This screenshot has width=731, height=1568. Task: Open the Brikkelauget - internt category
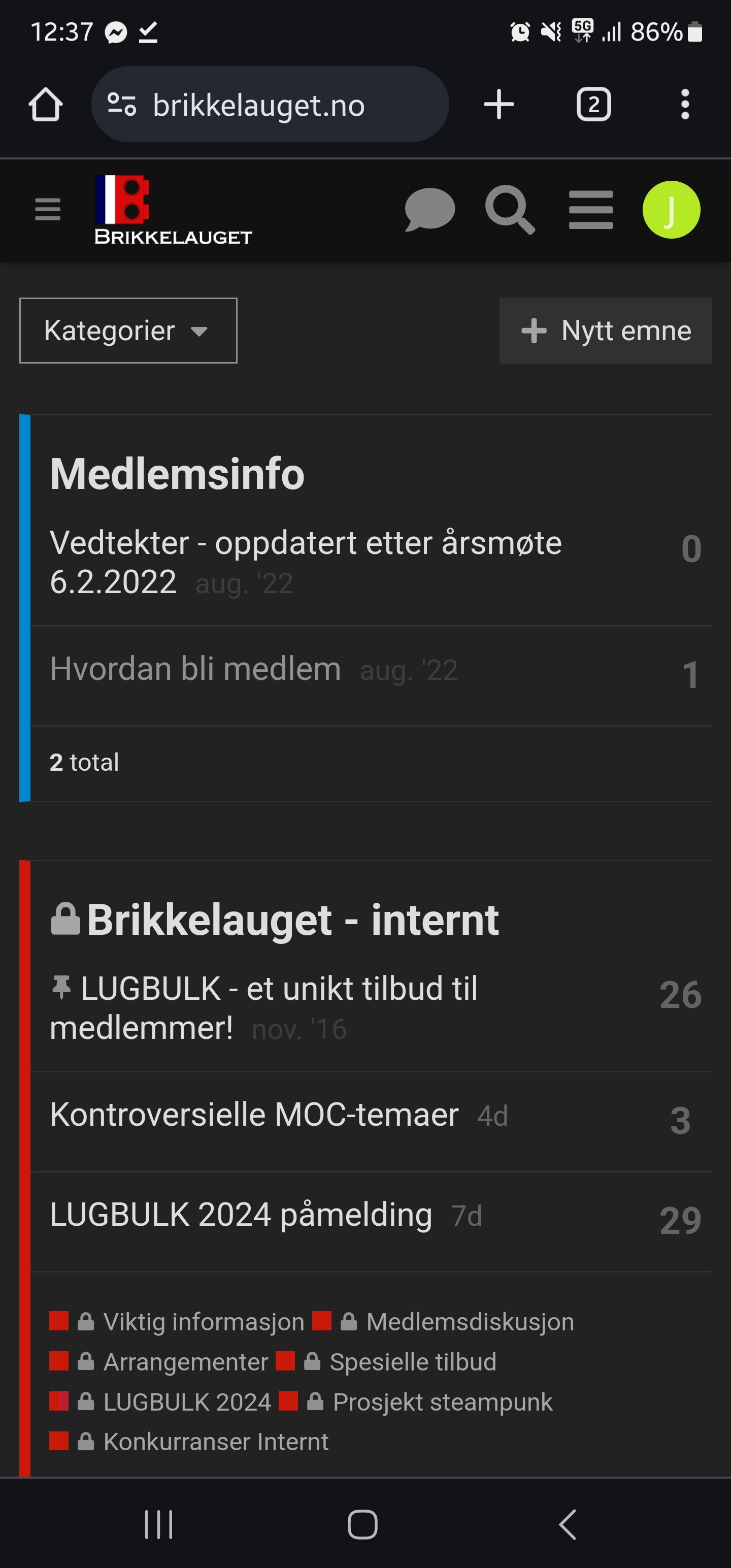pyautogui.click(x=293, y=919)
